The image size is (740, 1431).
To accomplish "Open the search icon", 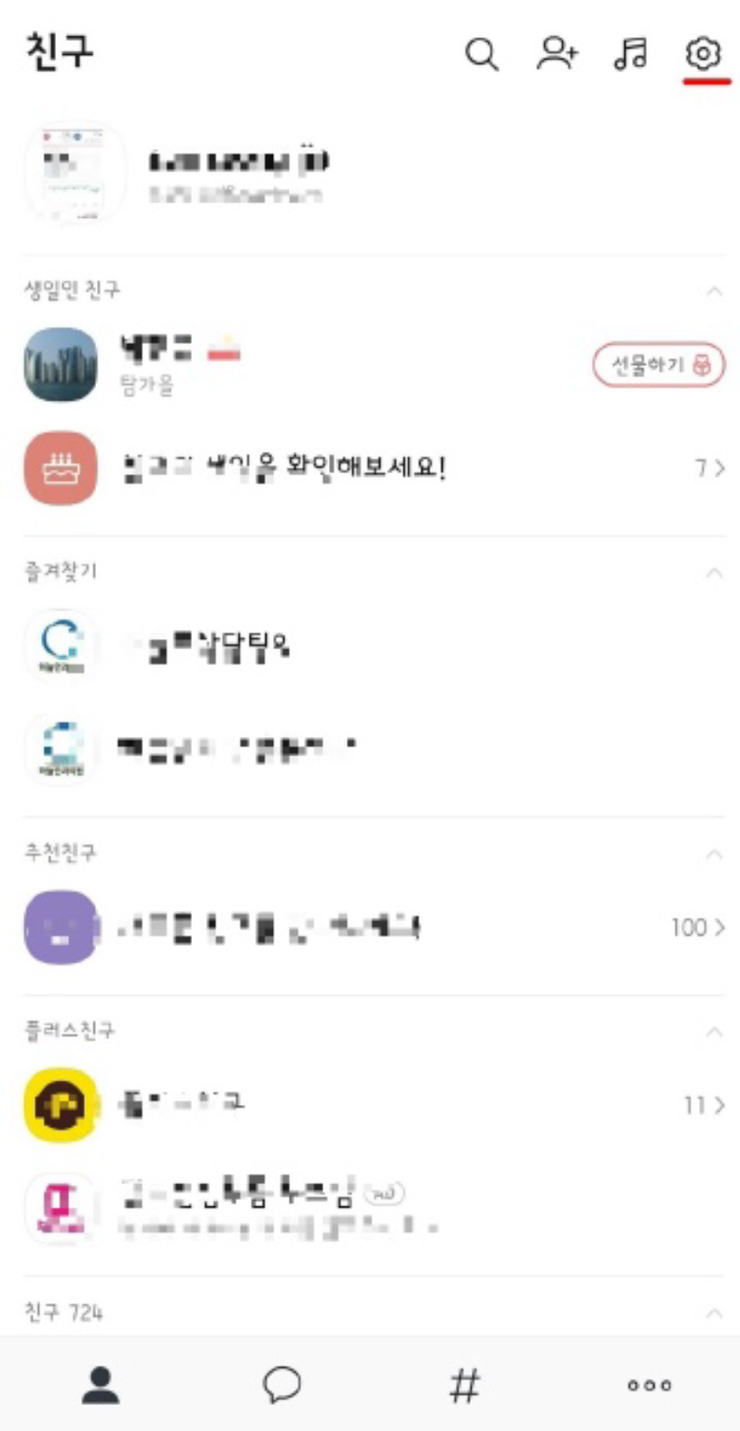I will point(482,55).
